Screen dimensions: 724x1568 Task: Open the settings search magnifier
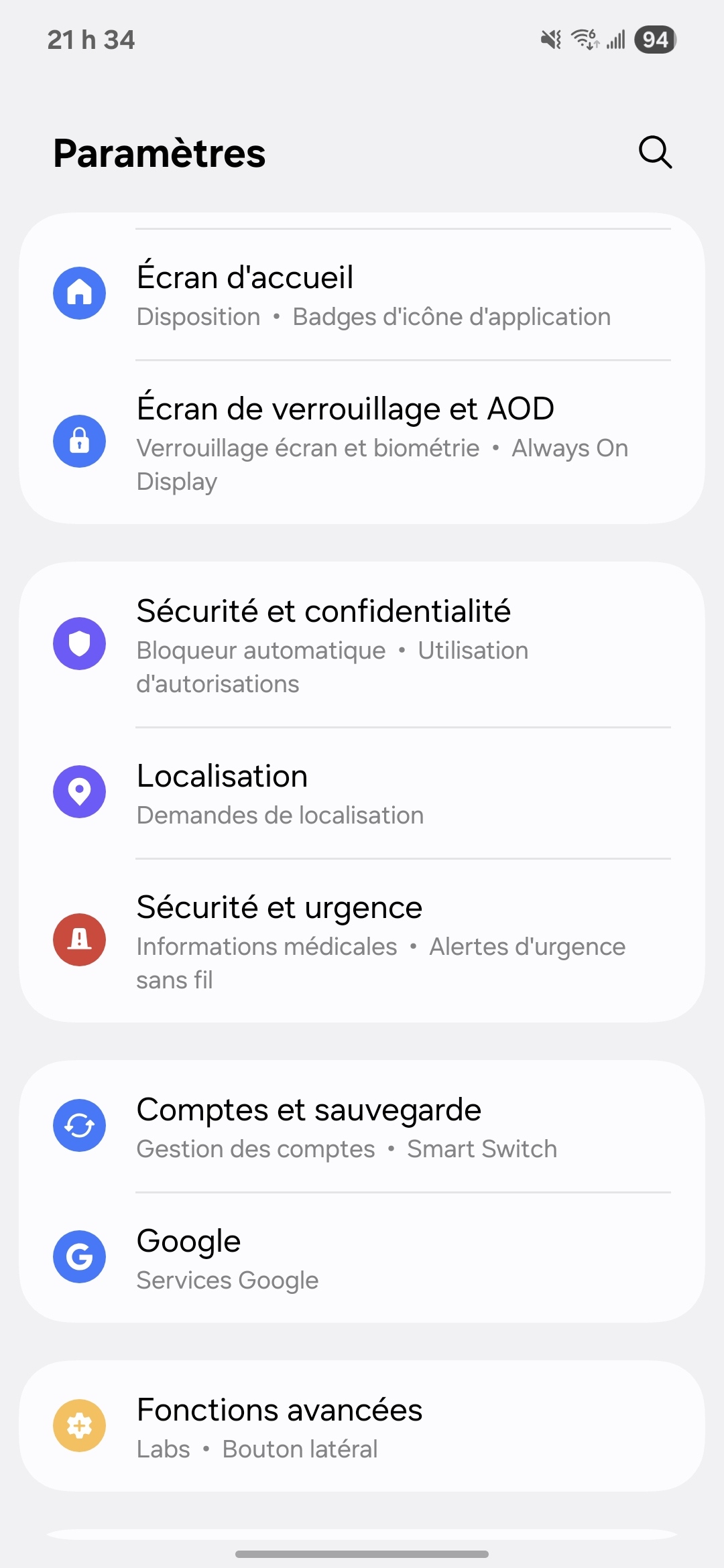coord(655,153)
